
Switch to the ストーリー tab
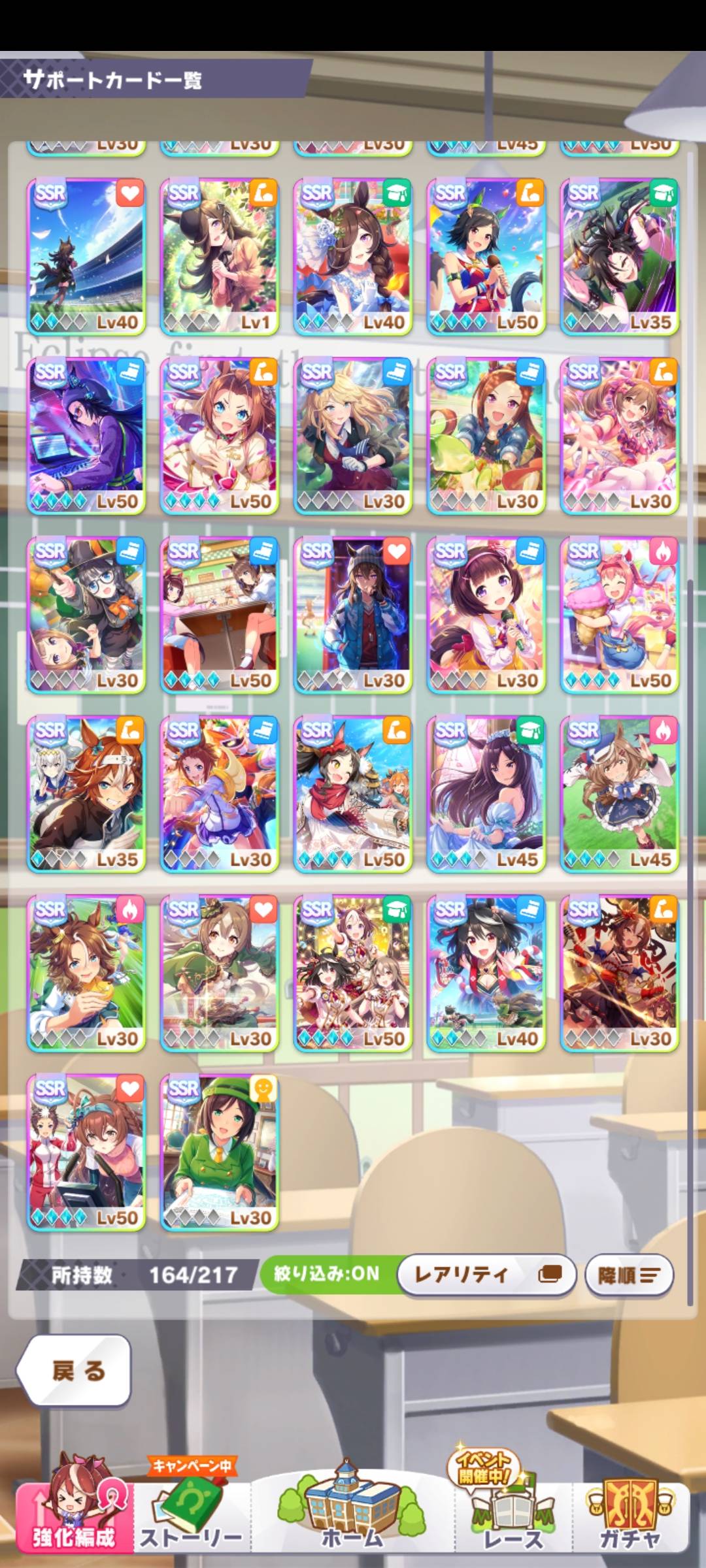coord(191,1511)
